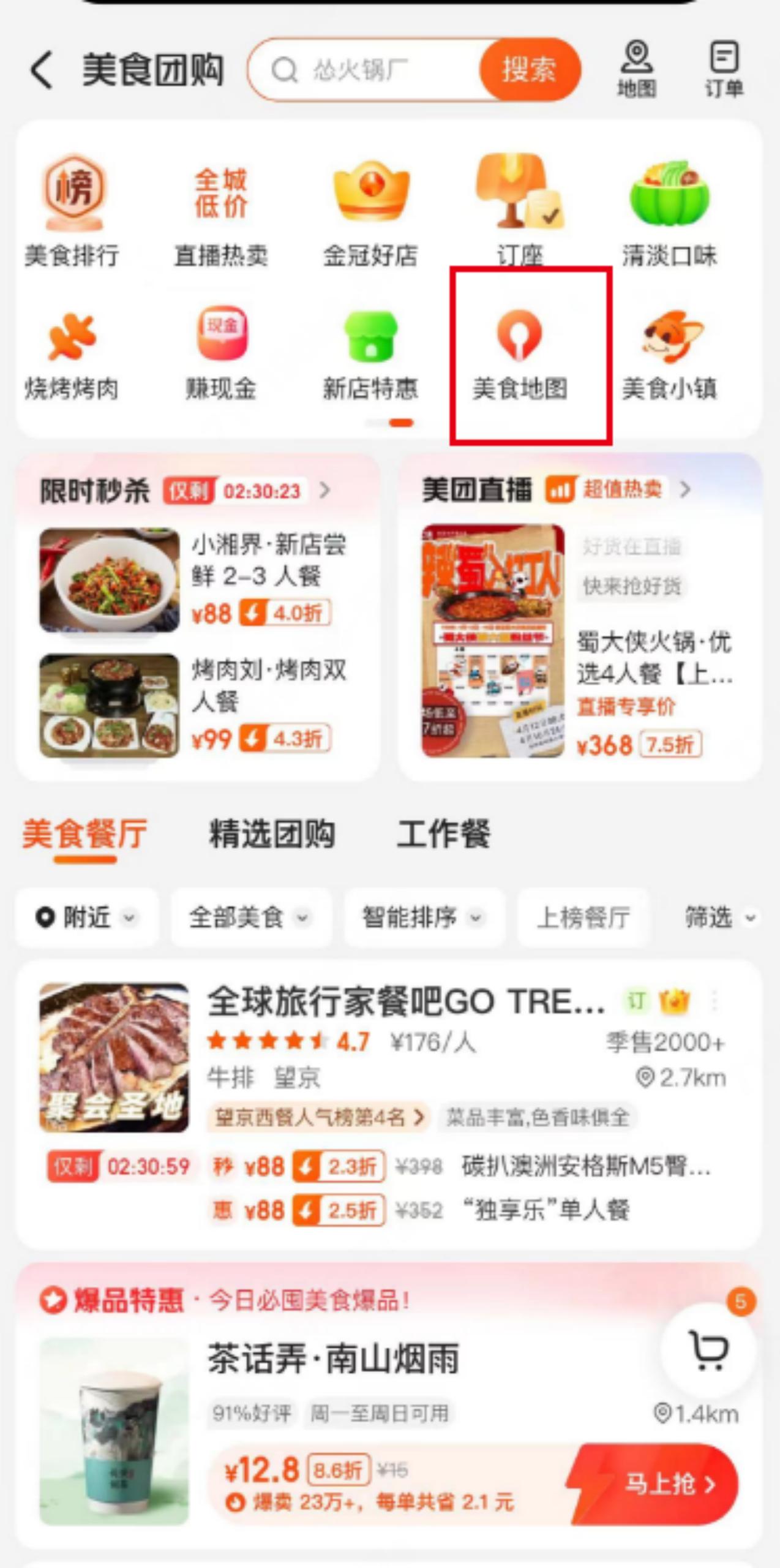The width and height of the screenshot is (780, 1568).
Task: Open the 筛选 filter options
Action: [x=721, y=917]
